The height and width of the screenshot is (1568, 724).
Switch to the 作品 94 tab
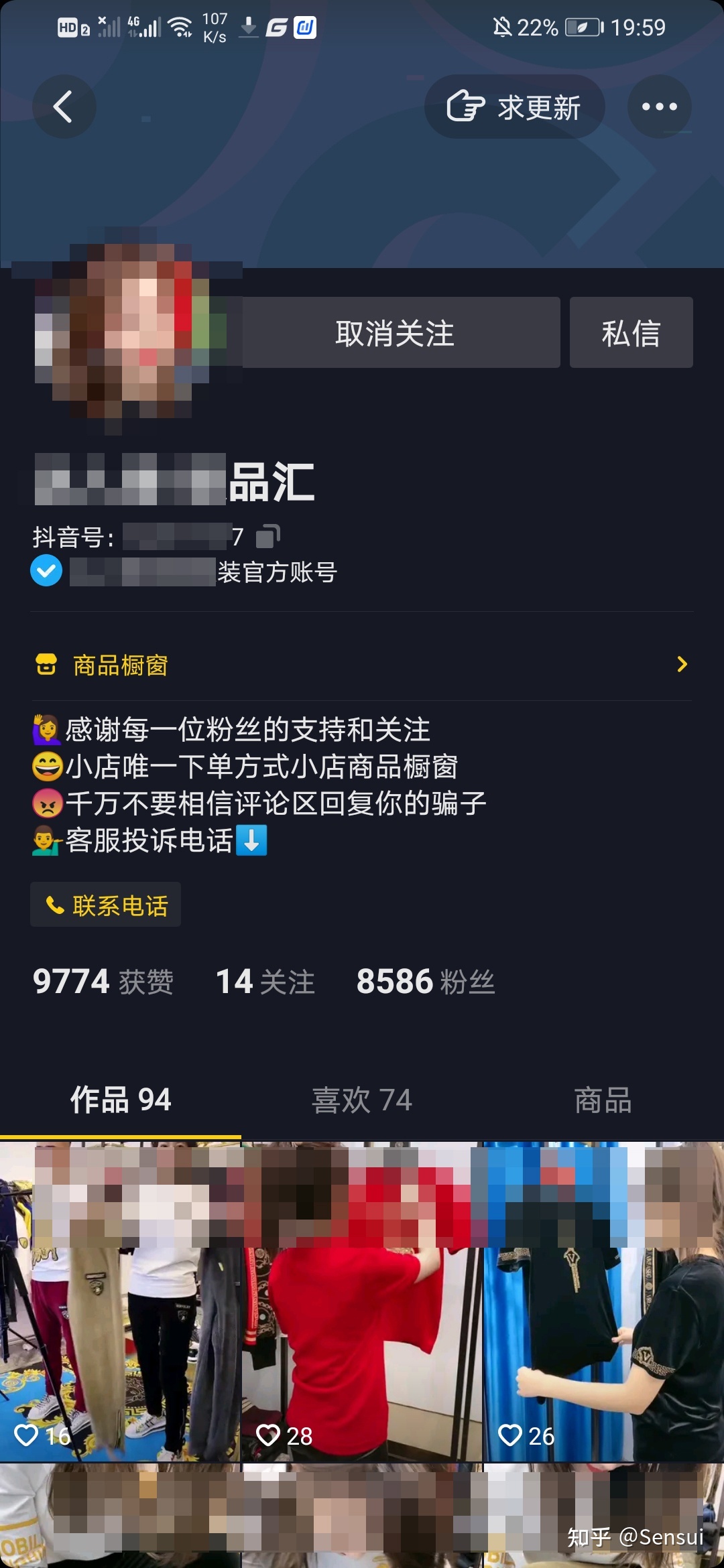pos(121,1100)
